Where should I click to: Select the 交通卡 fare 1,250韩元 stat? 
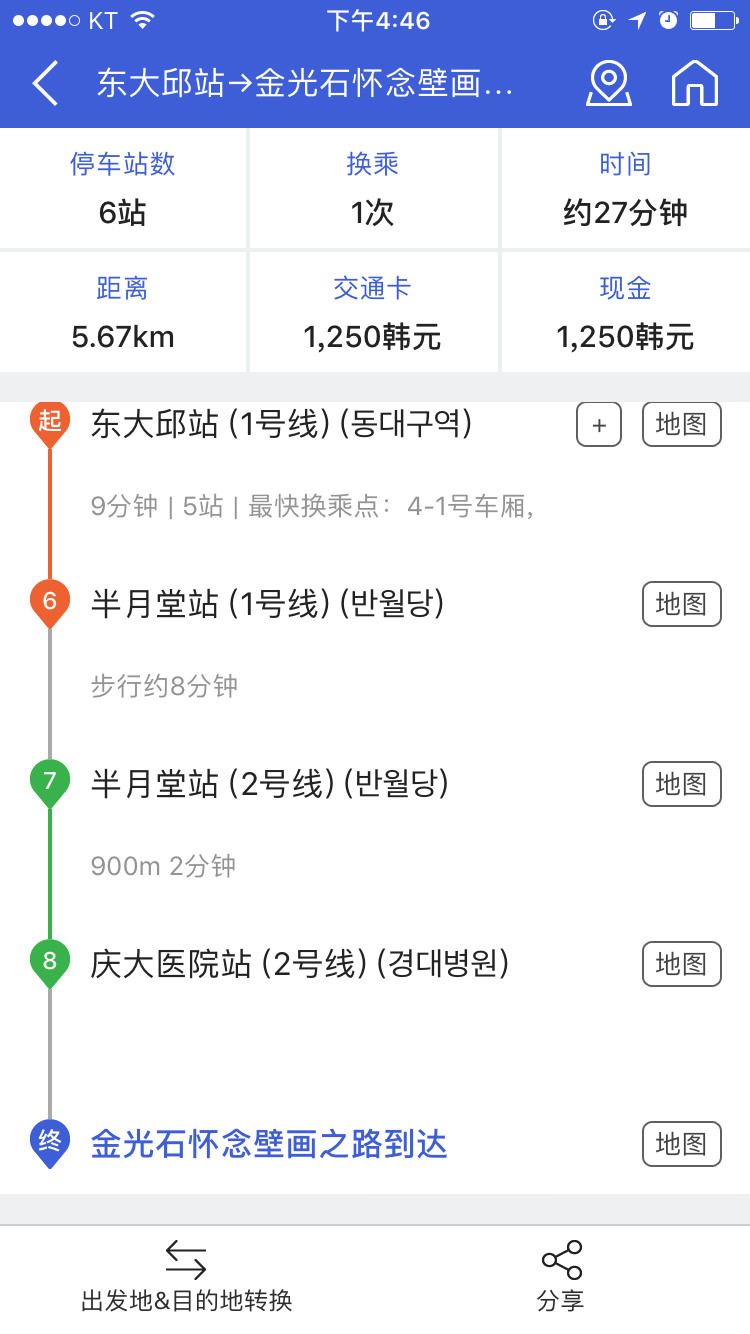tap(374, 311)
